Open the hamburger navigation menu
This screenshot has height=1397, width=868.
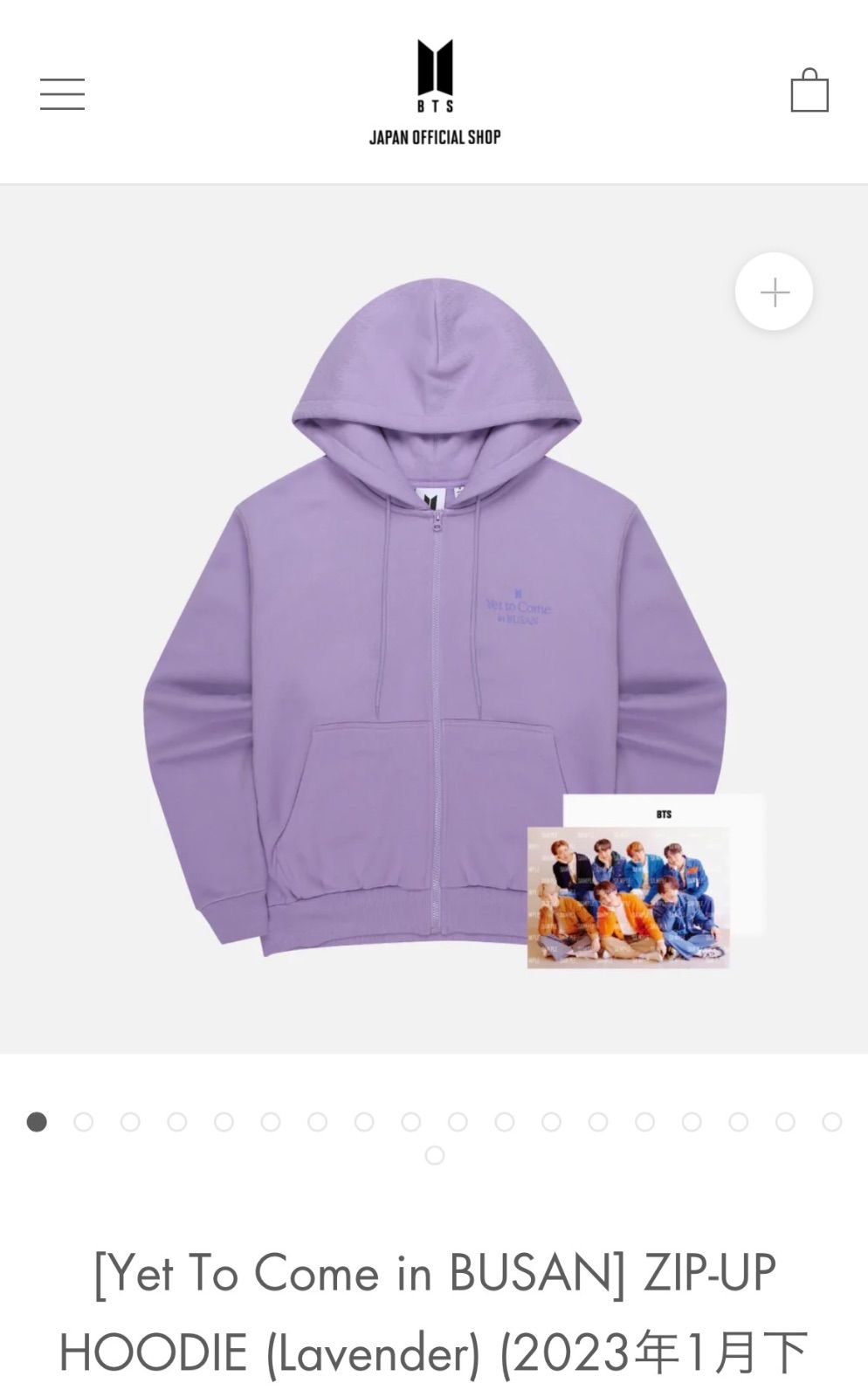click(x=62, y=93)
